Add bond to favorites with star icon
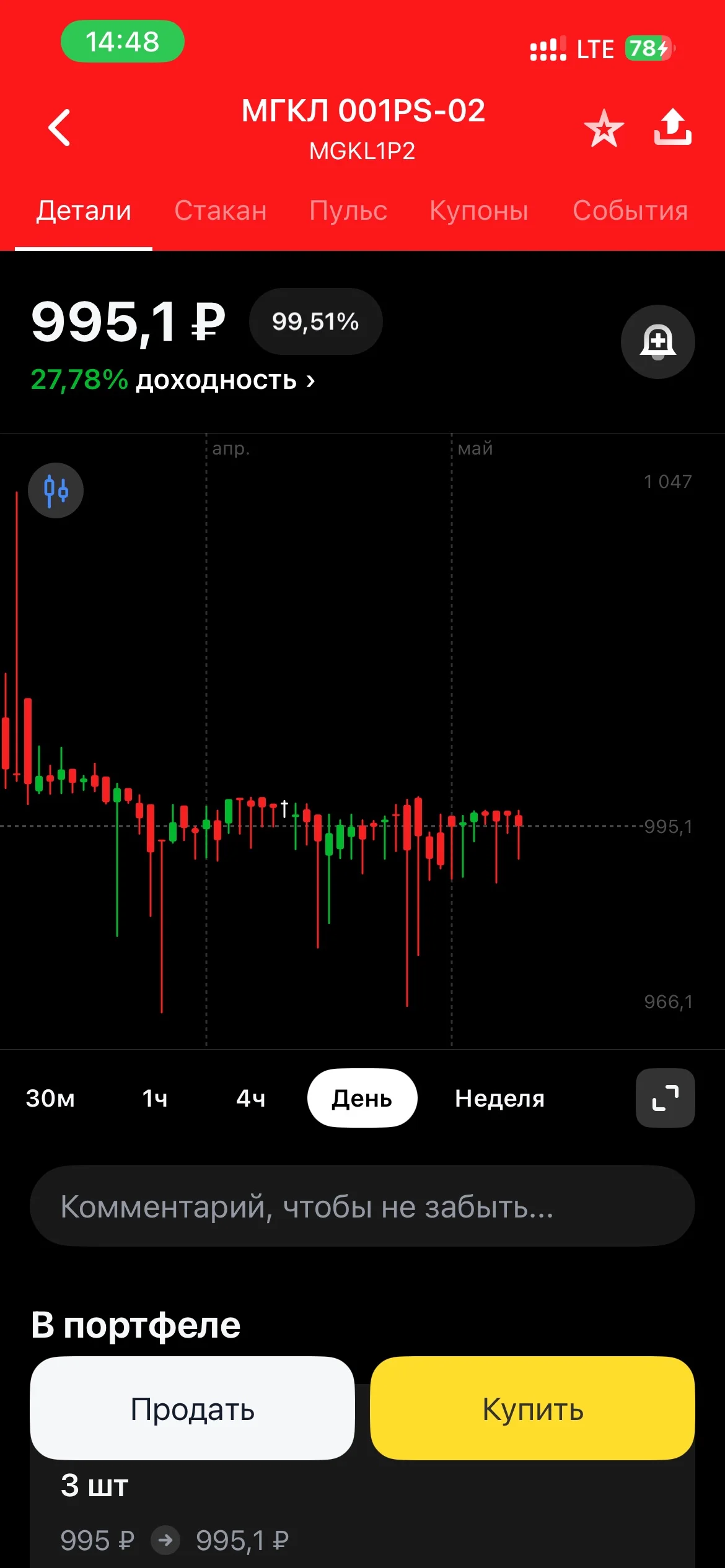 (604, 128)
